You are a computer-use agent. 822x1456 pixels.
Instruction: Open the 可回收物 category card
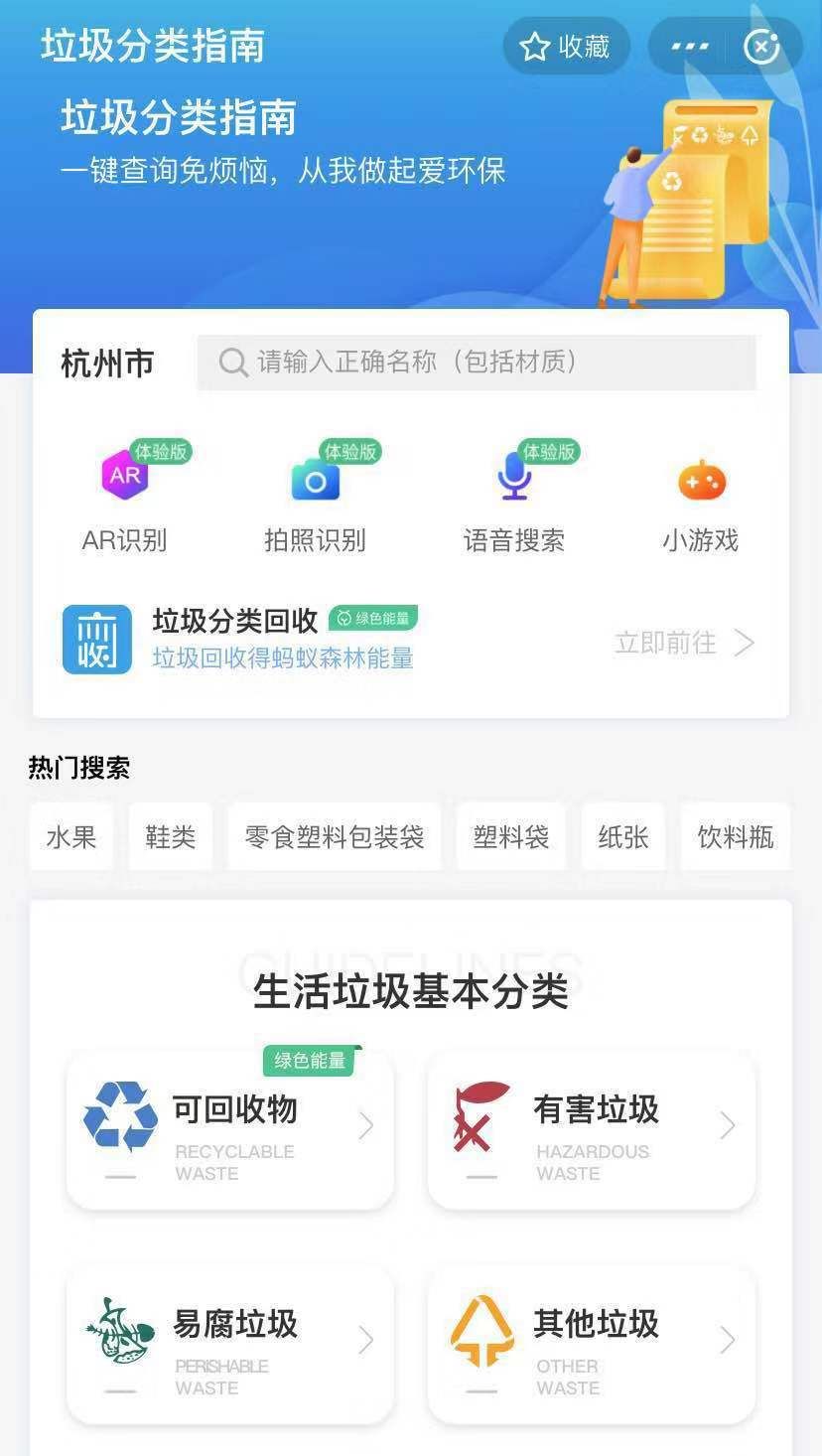[x=230, y=1129]
